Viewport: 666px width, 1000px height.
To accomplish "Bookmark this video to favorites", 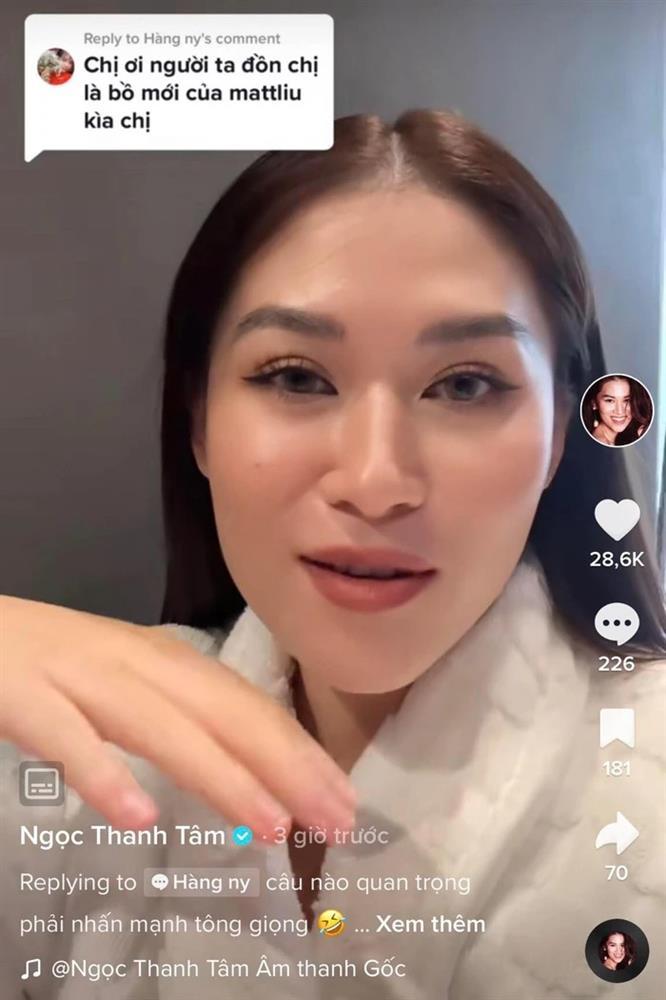I will [617, 729].
